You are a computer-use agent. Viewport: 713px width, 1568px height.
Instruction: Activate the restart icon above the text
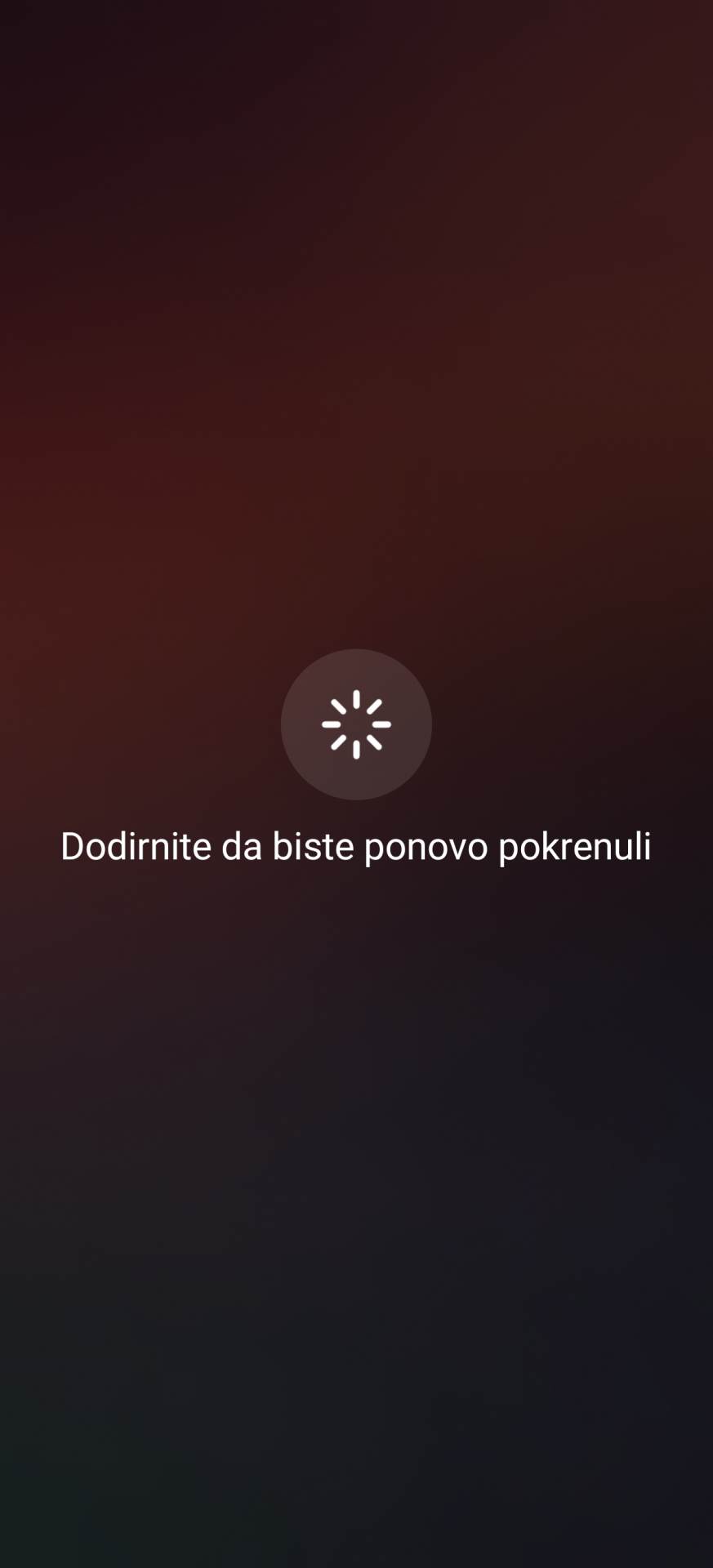point(356,724)
